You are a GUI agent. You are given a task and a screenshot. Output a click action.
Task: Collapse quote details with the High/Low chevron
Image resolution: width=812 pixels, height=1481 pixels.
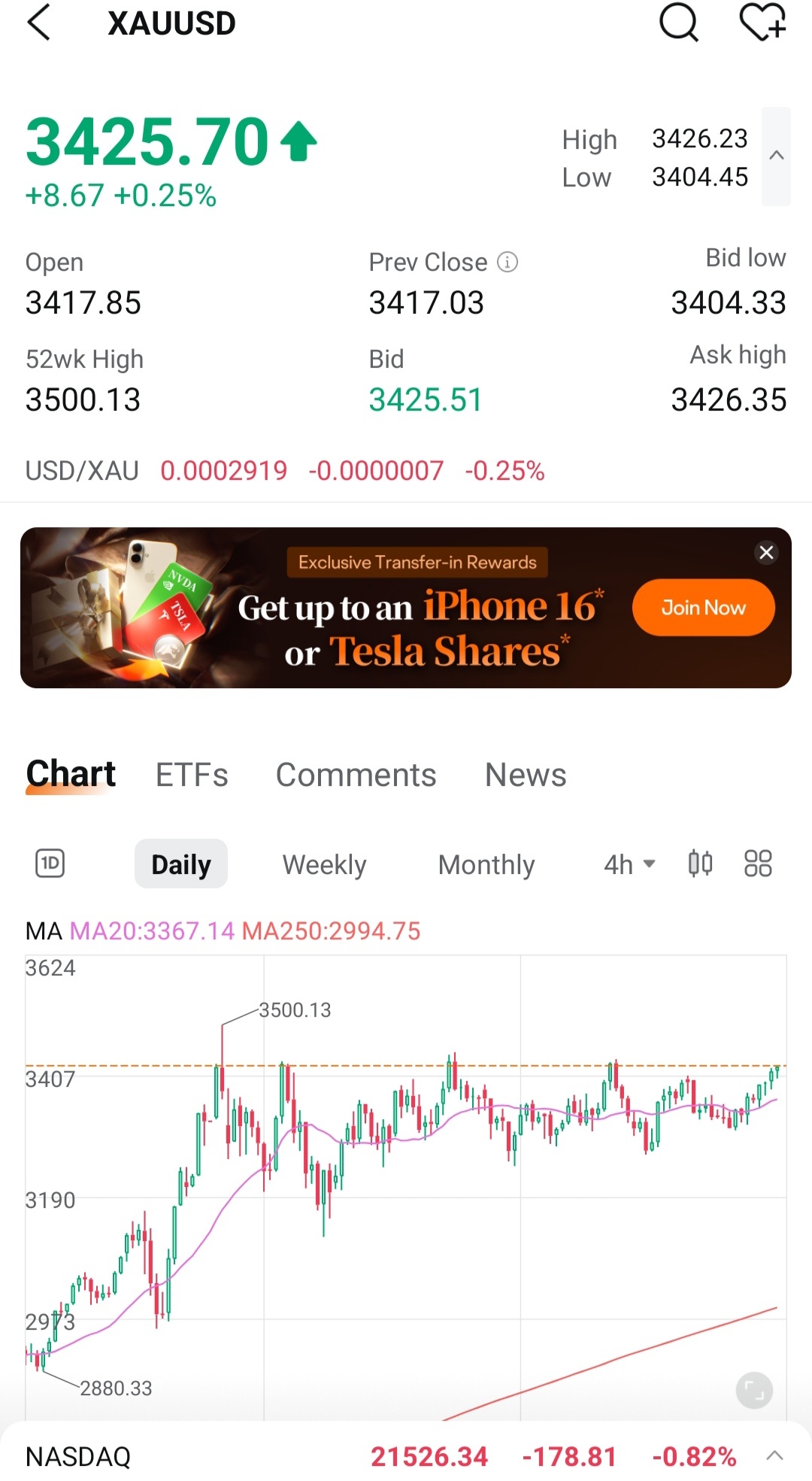(x=776, y=156)
